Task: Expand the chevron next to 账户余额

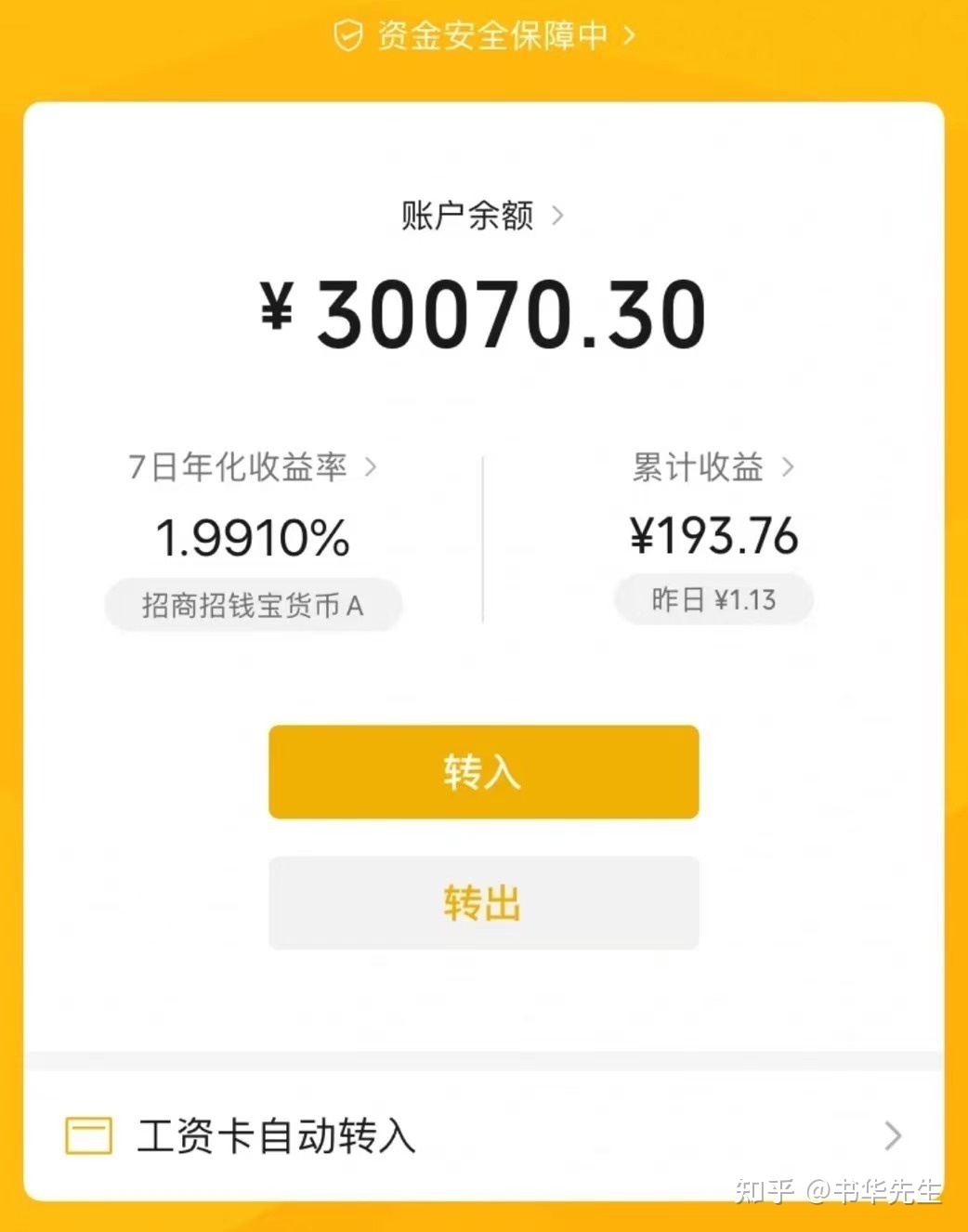Action: (559, 214)
